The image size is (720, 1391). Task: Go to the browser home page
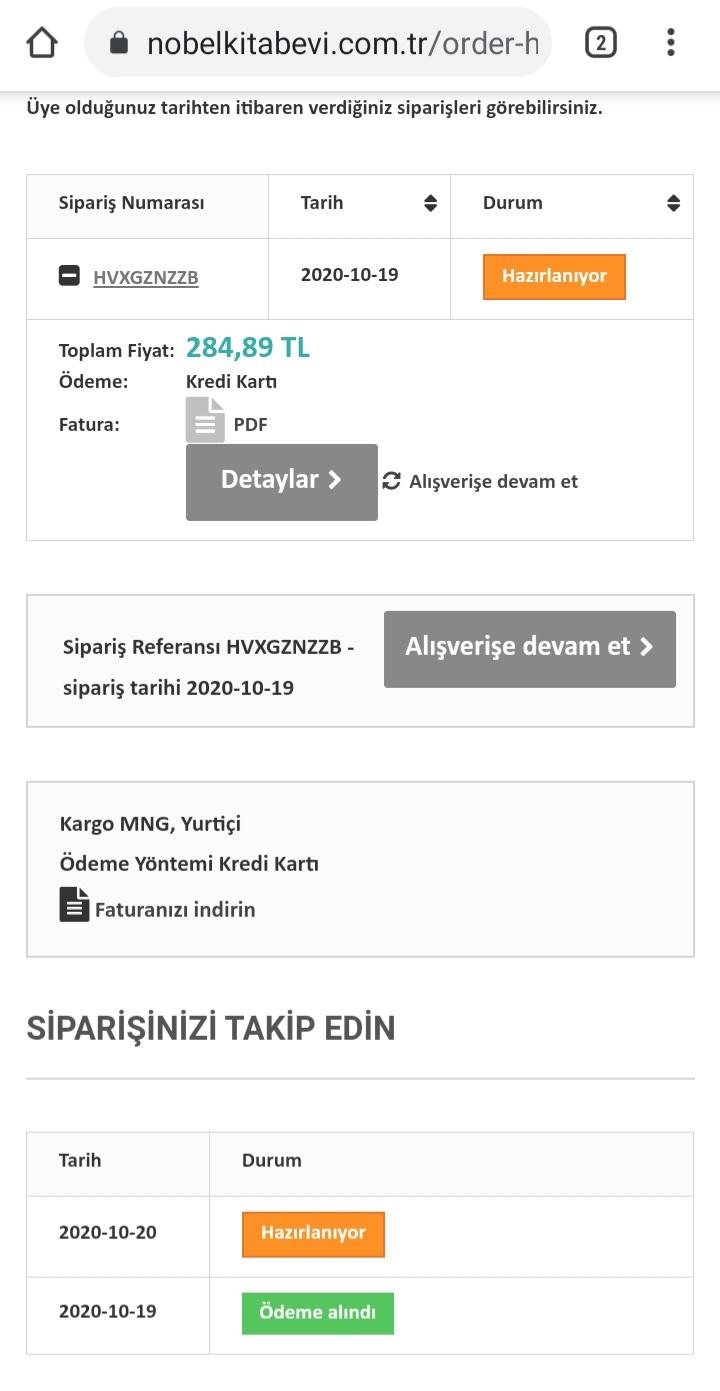click(42, 42)
